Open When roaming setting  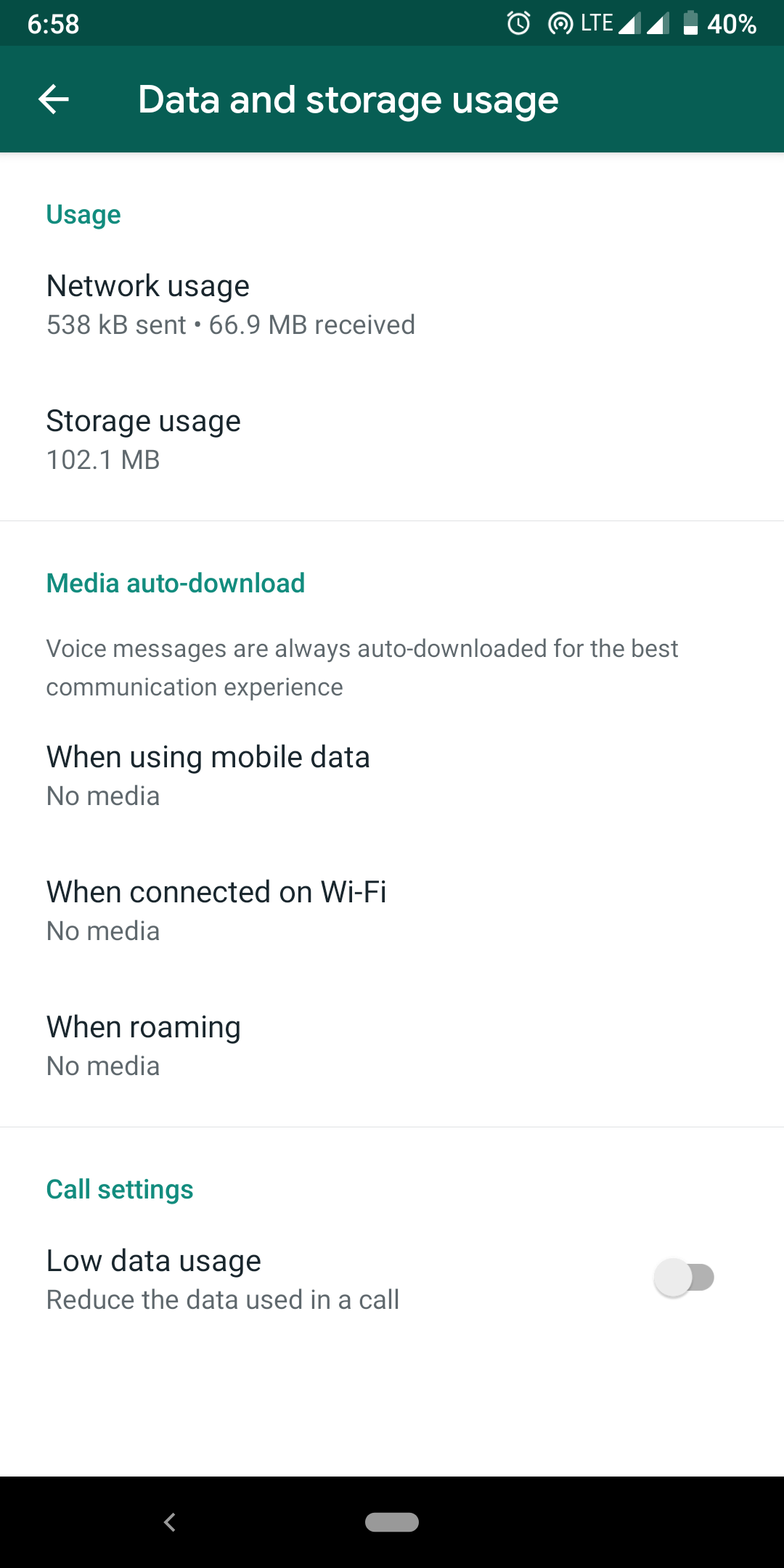(x=392, y=1046)
